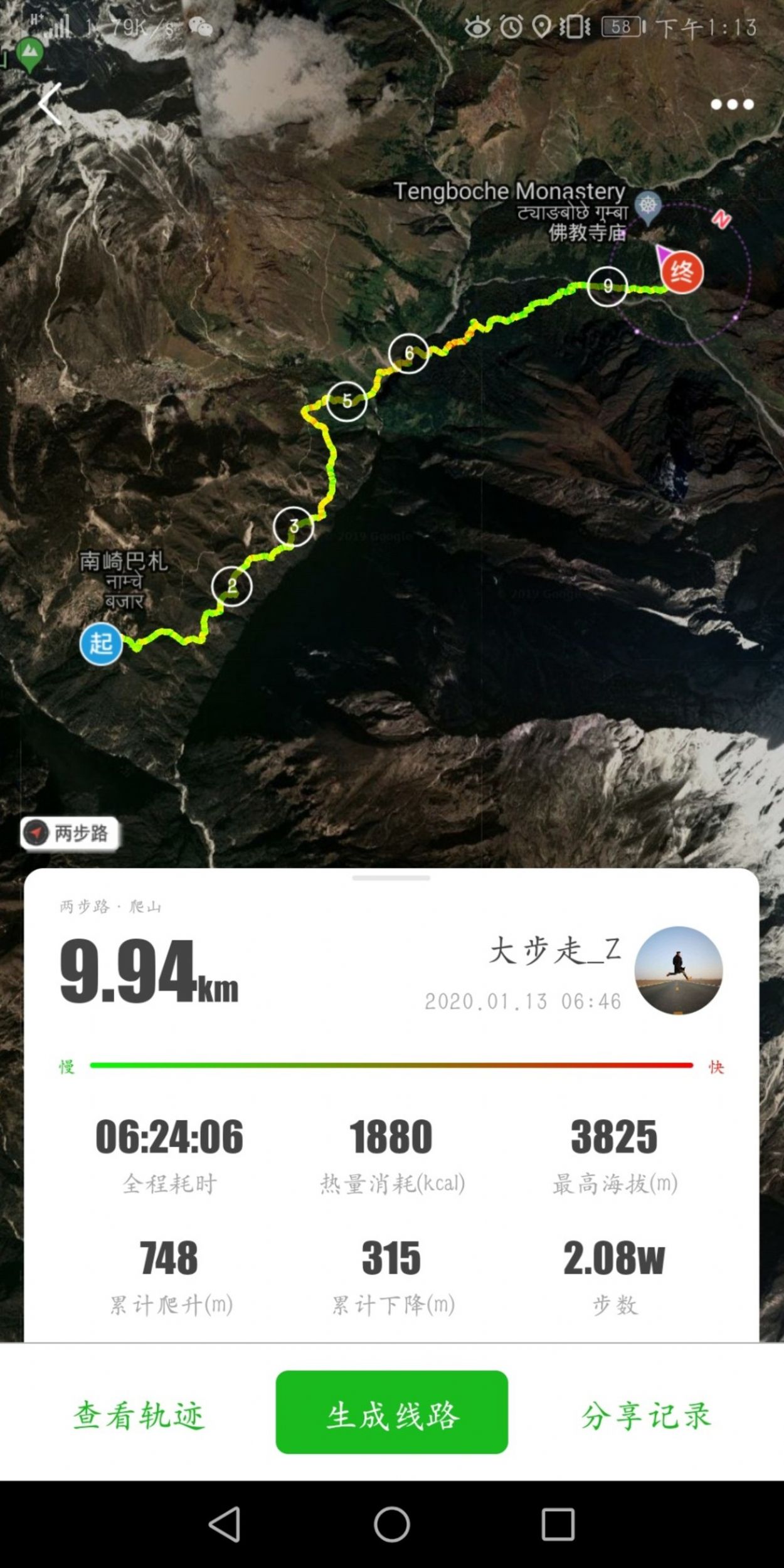Expand the stats card via its handle

(391, 878)
